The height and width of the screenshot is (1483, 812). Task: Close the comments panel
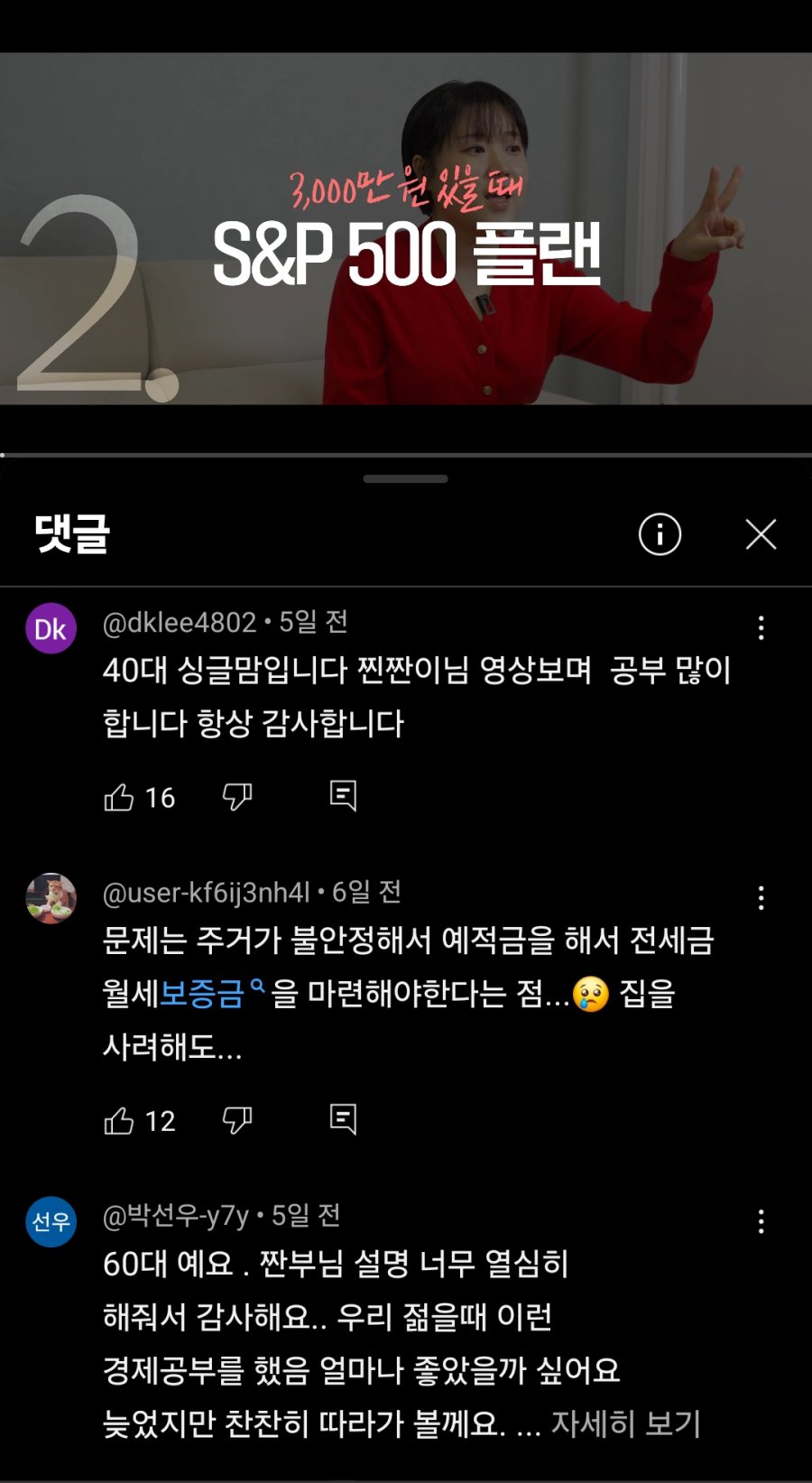click(x=761, y=534)
